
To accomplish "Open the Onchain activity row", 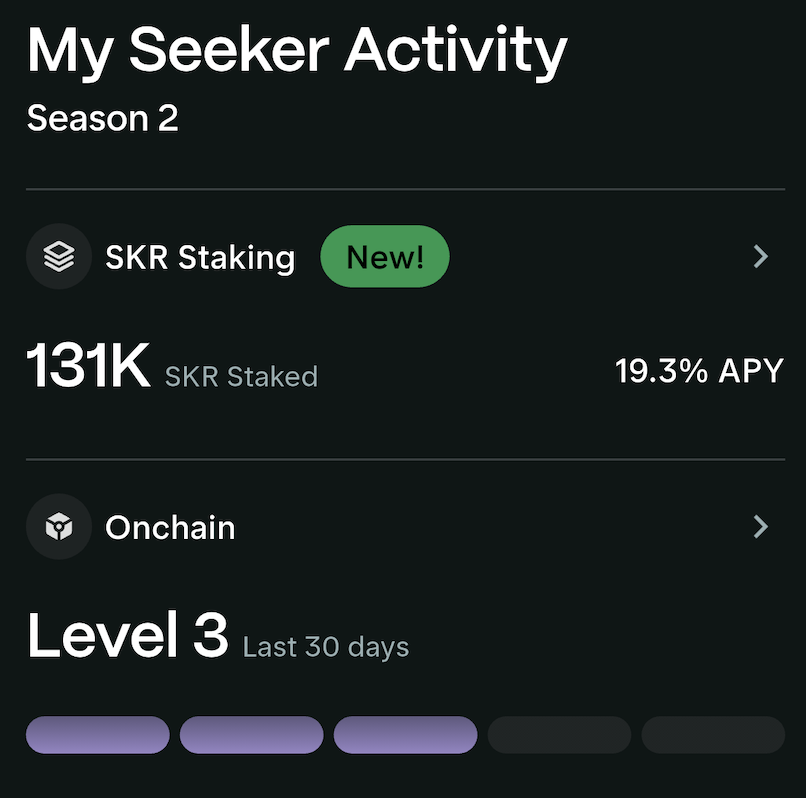I will pyautogui.click(x=170, y=527).
